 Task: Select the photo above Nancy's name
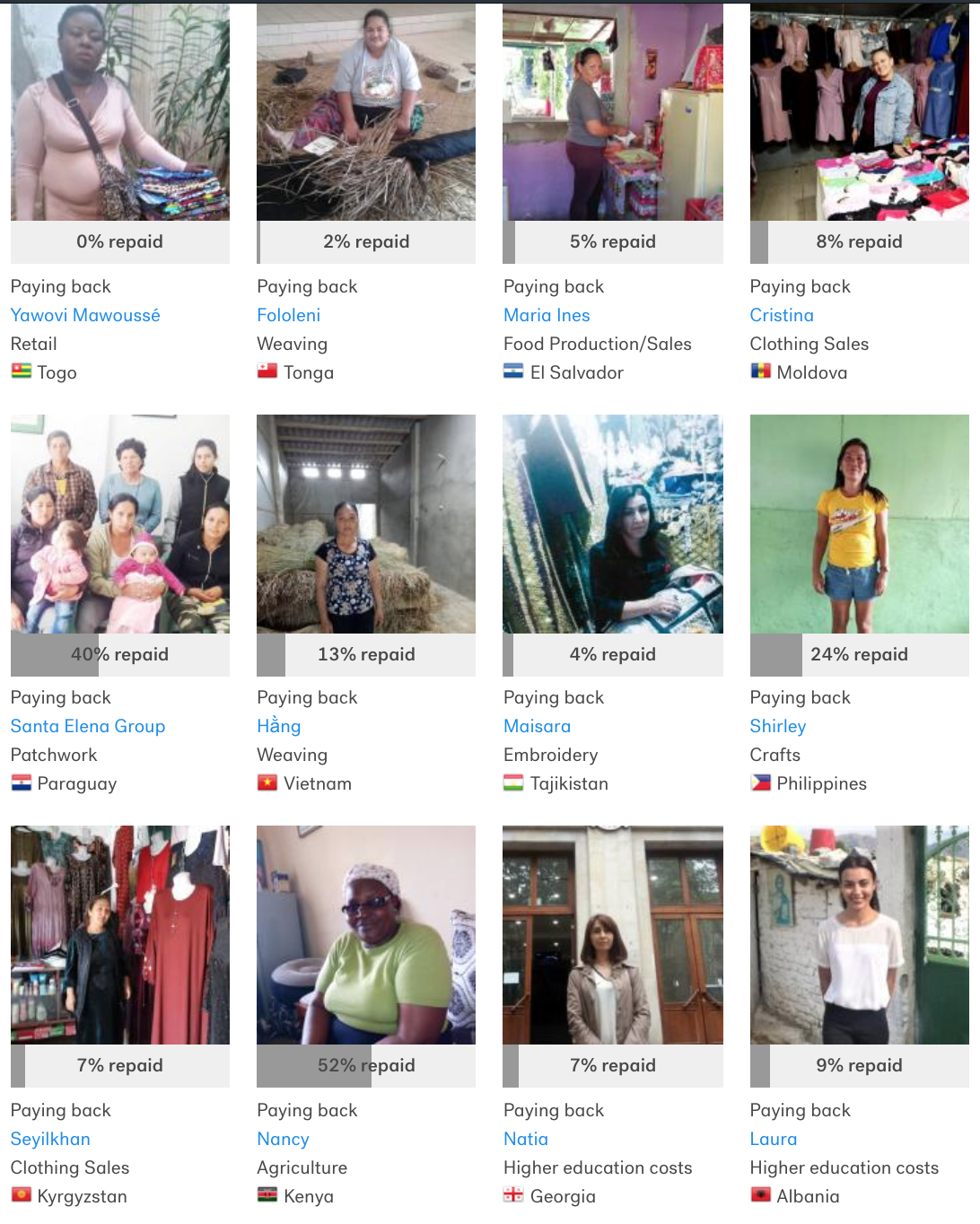(366, 935)
